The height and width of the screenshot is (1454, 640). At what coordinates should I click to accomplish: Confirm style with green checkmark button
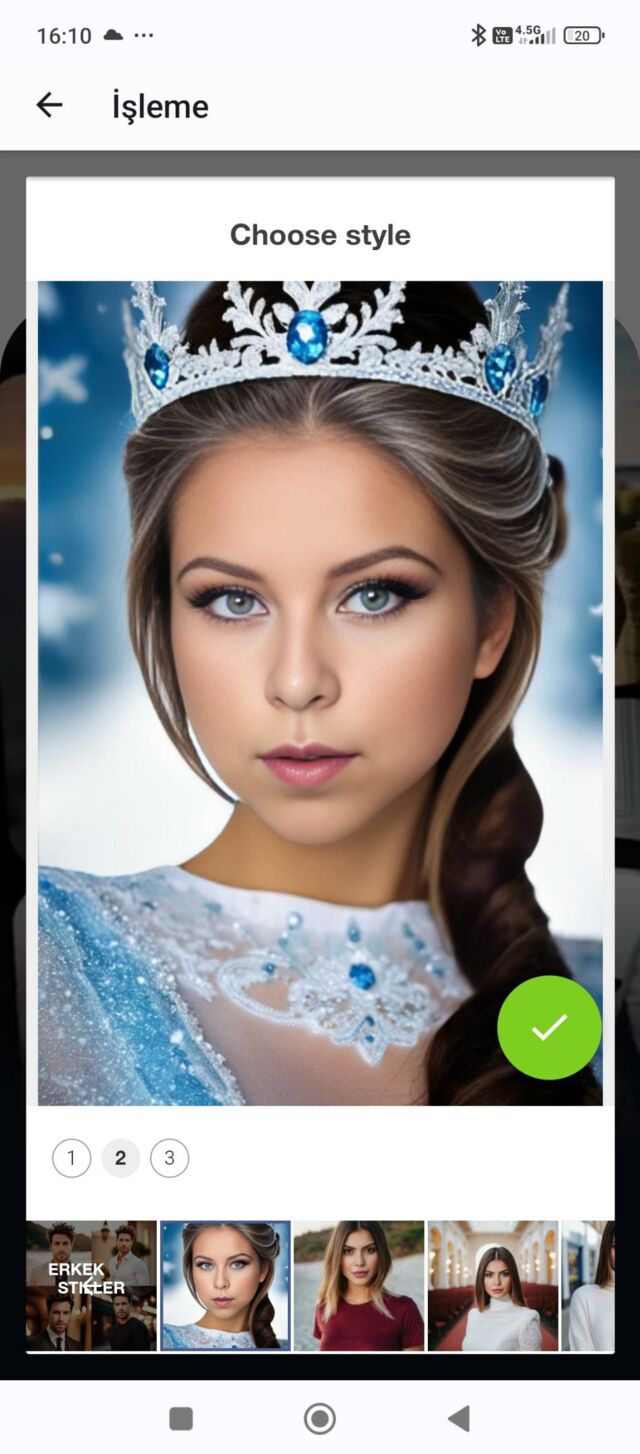click(549, 1027)
